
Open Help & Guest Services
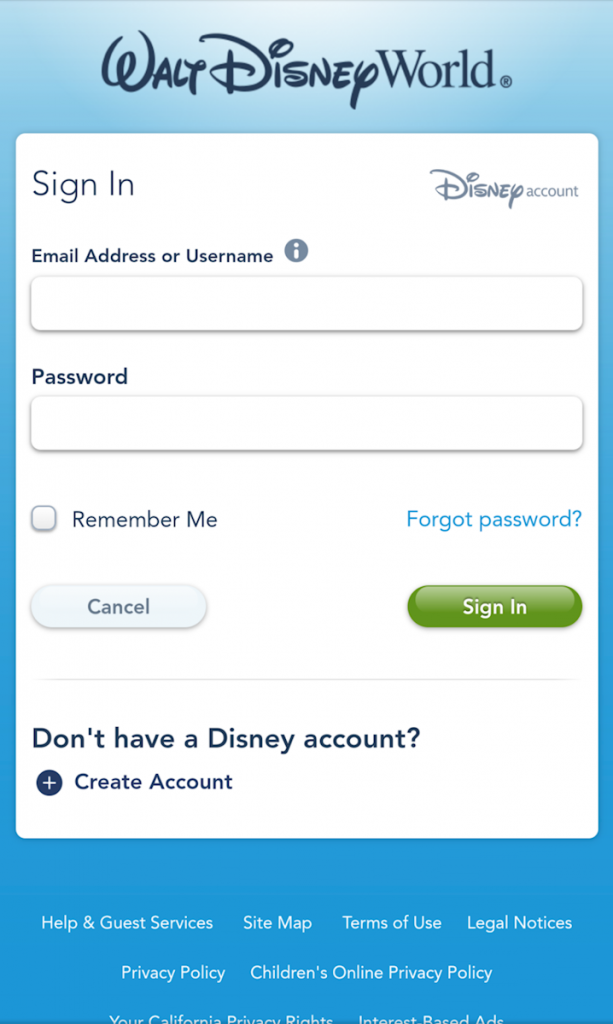pyautogui.click(x=127, y=923)
